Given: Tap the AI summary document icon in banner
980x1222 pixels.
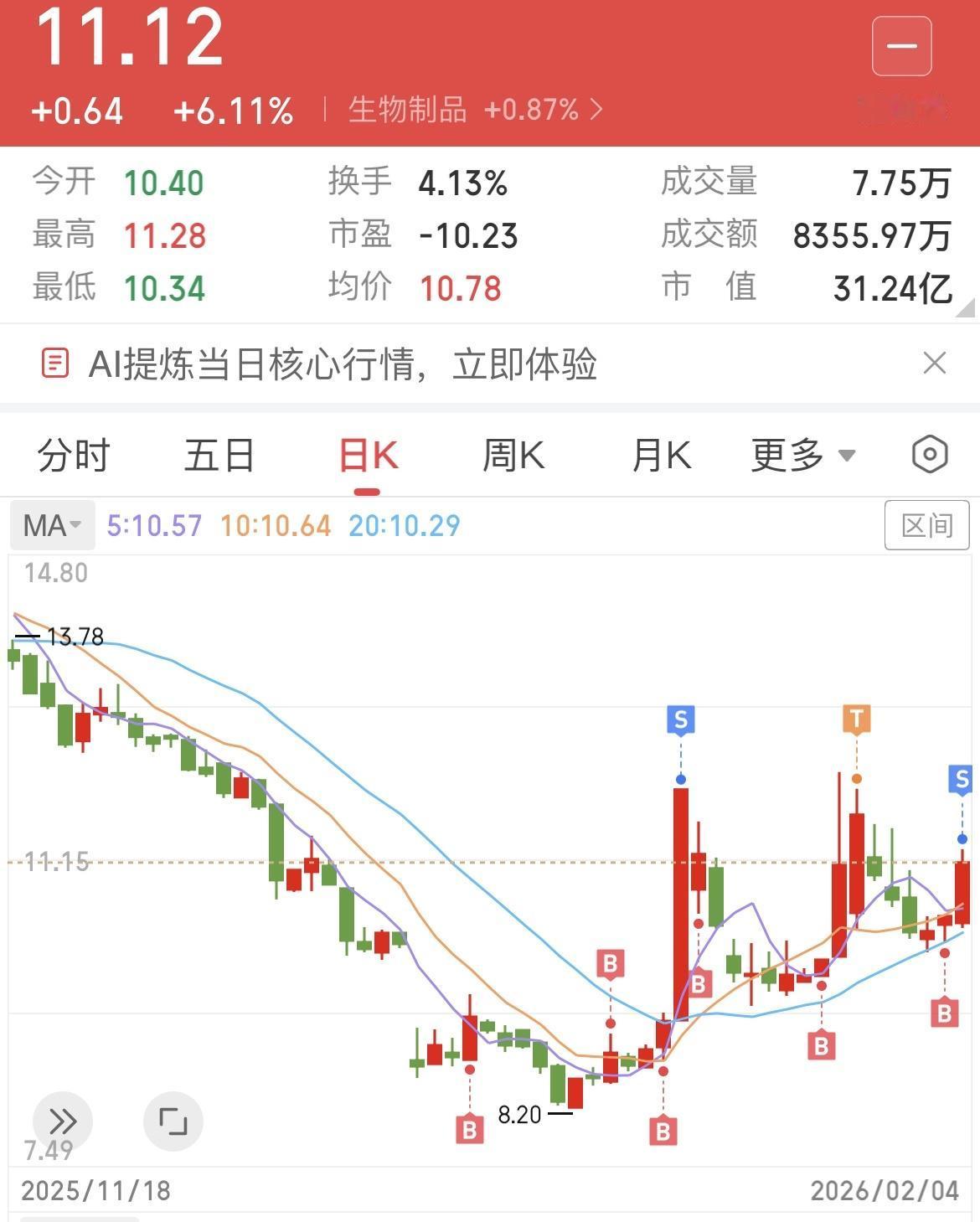Looking at the screenshot, I should pos(55,364).
